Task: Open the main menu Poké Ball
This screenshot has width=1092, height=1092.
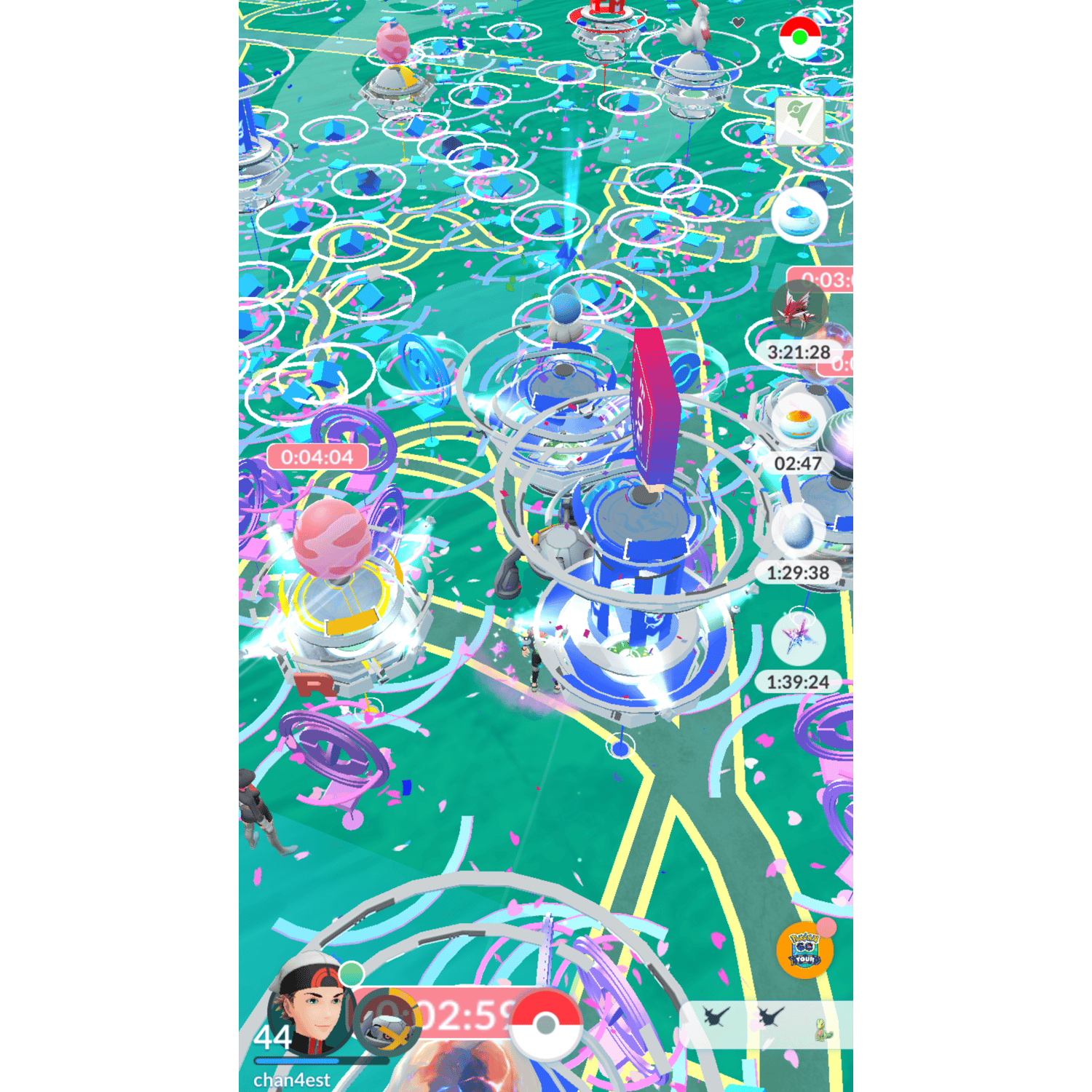Action: pyautogui.click(x=545, y=1025)
